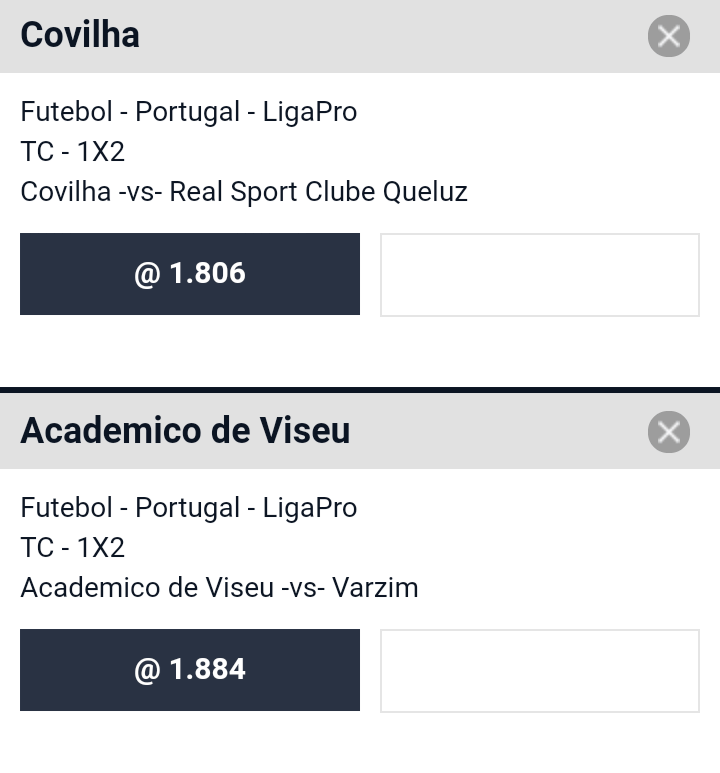Remove the Covilha selection from betslip

(x=668, y=37)
